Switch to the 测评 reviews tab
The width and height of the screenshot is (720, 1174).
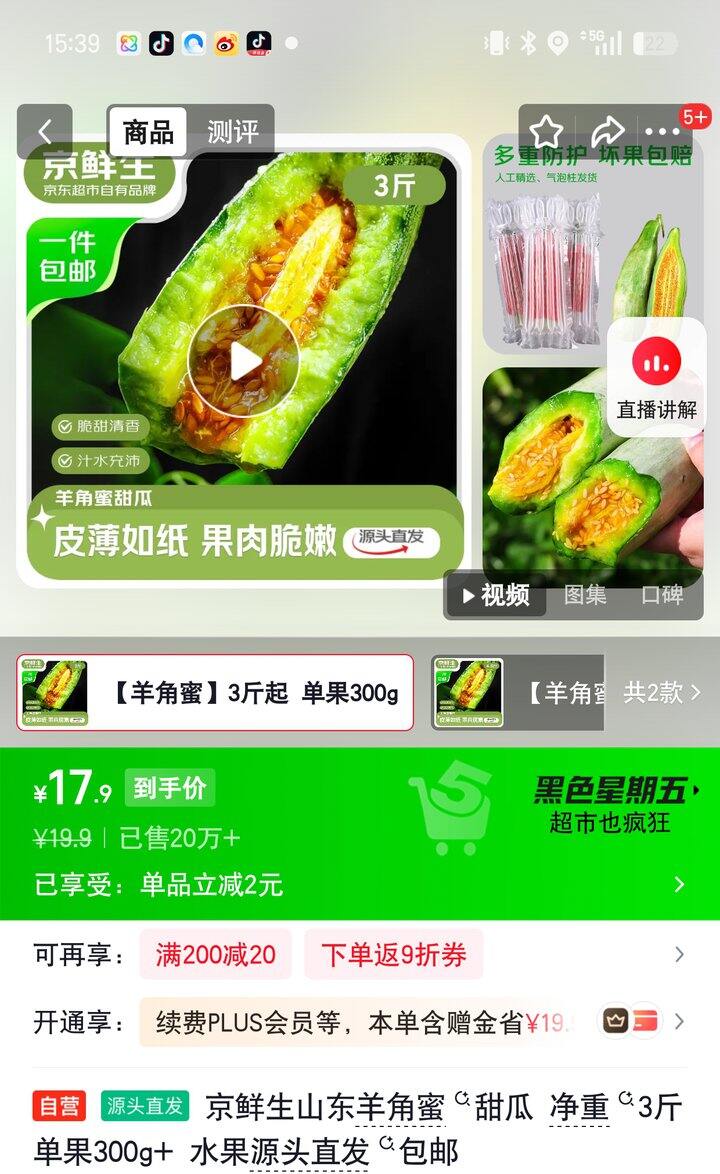click(x=235, y=130)
